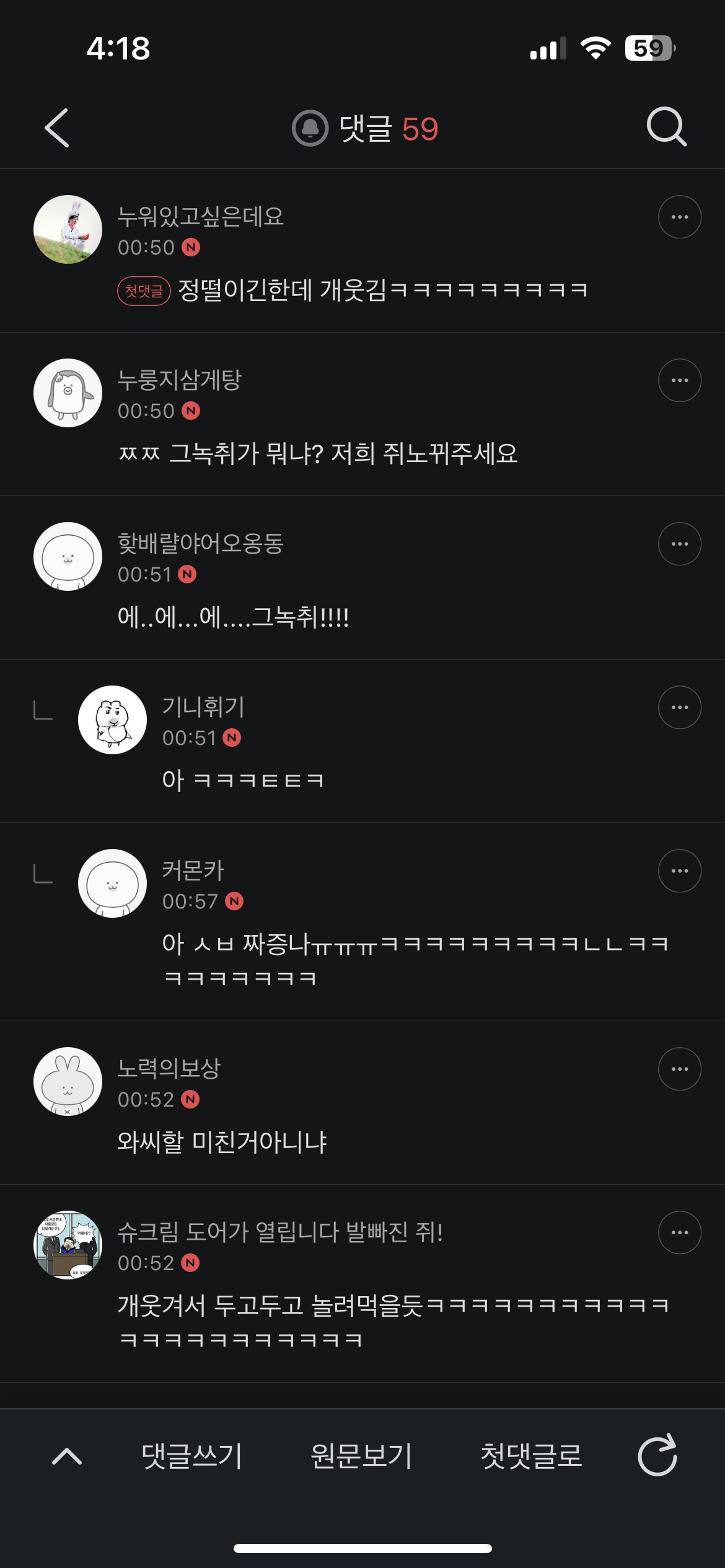725x1568 pixels.
Task: Open more options for 기니휘기's reply
Action: (x=680, y=707)
